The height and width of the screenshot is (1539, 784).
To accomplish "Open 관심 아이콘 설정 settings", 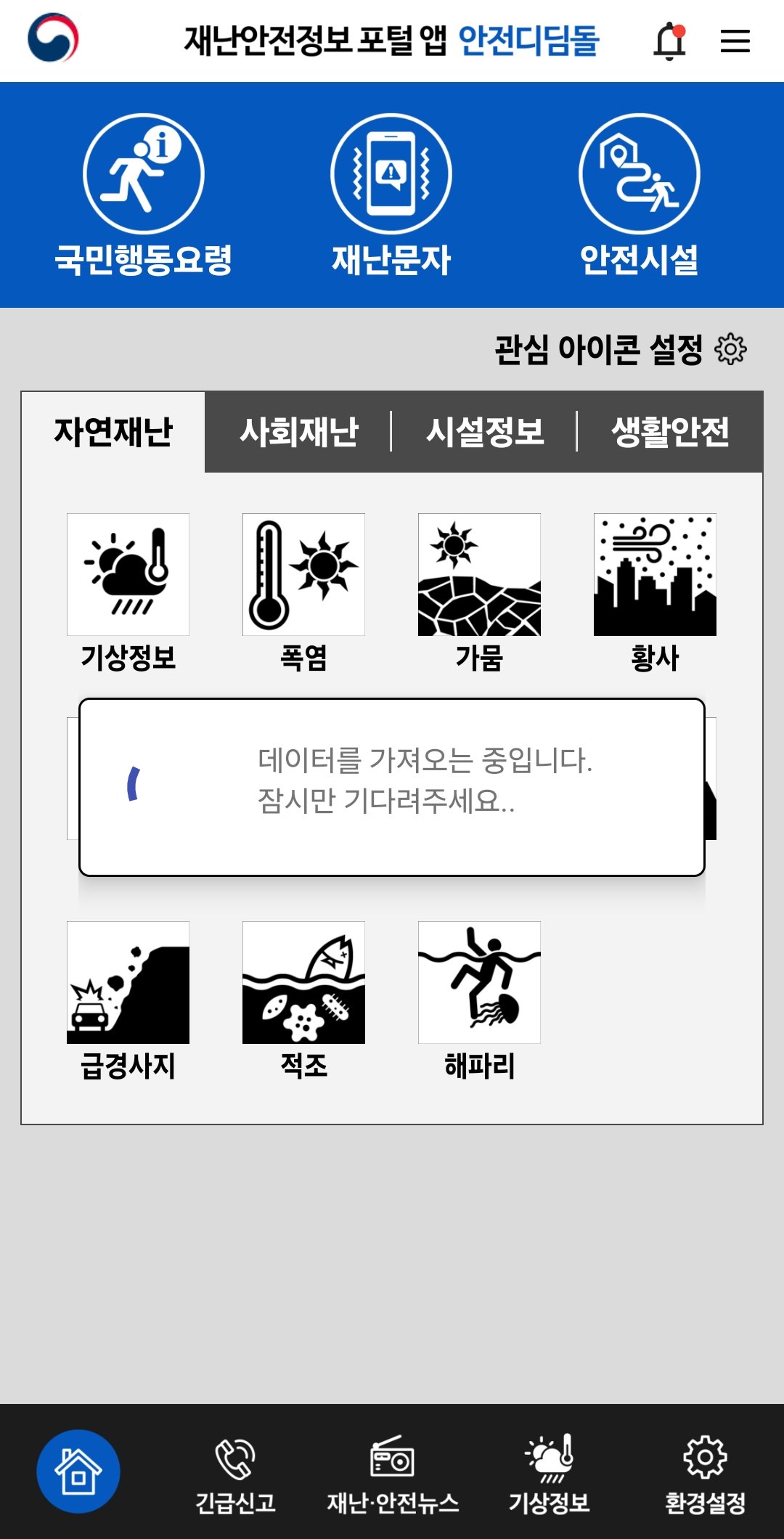I will click(x=621, y=349).
